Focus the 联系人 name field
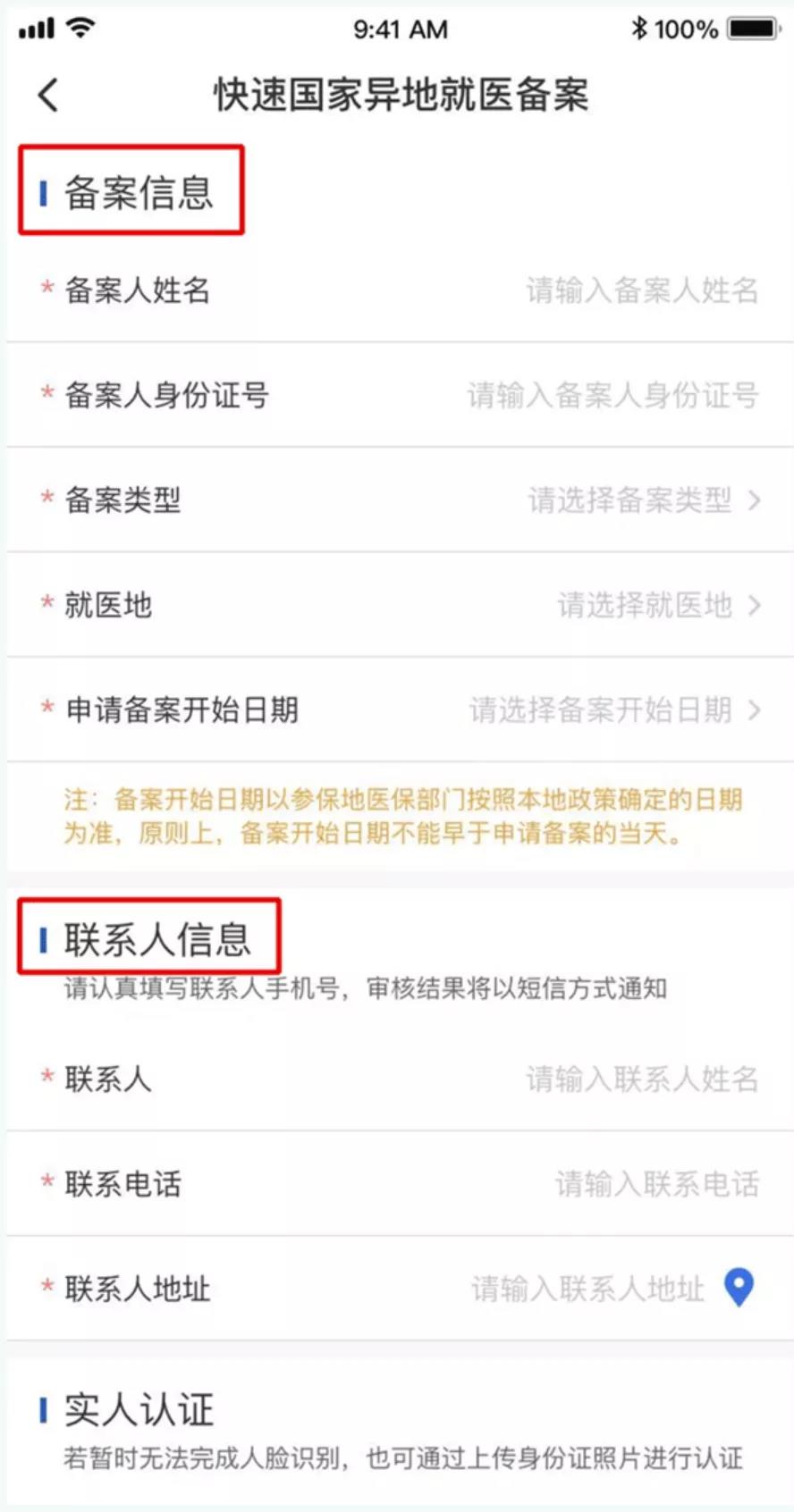This screenshot has height=1512, width=794. click(x=640, y=1079)
